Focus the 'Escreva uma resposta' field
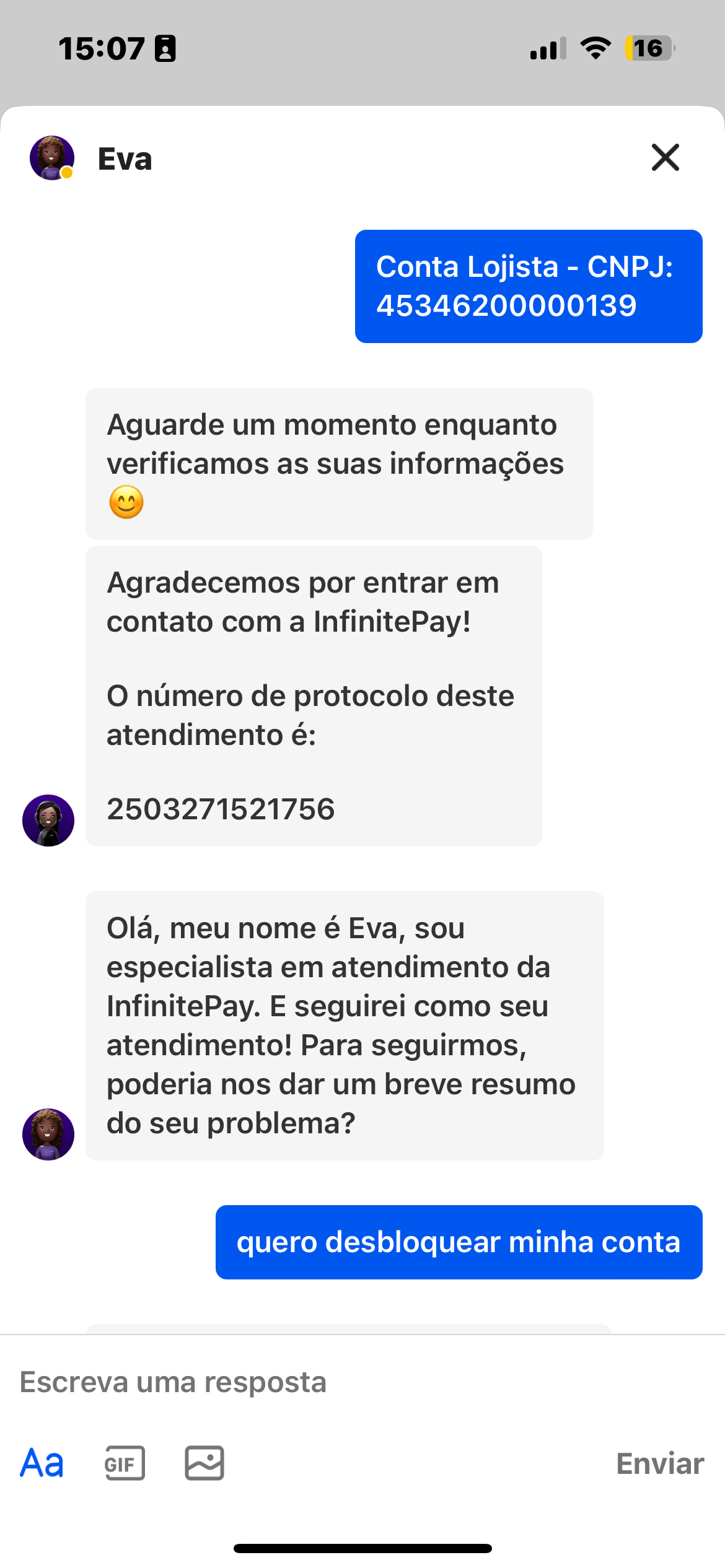 coord(362,1382)
